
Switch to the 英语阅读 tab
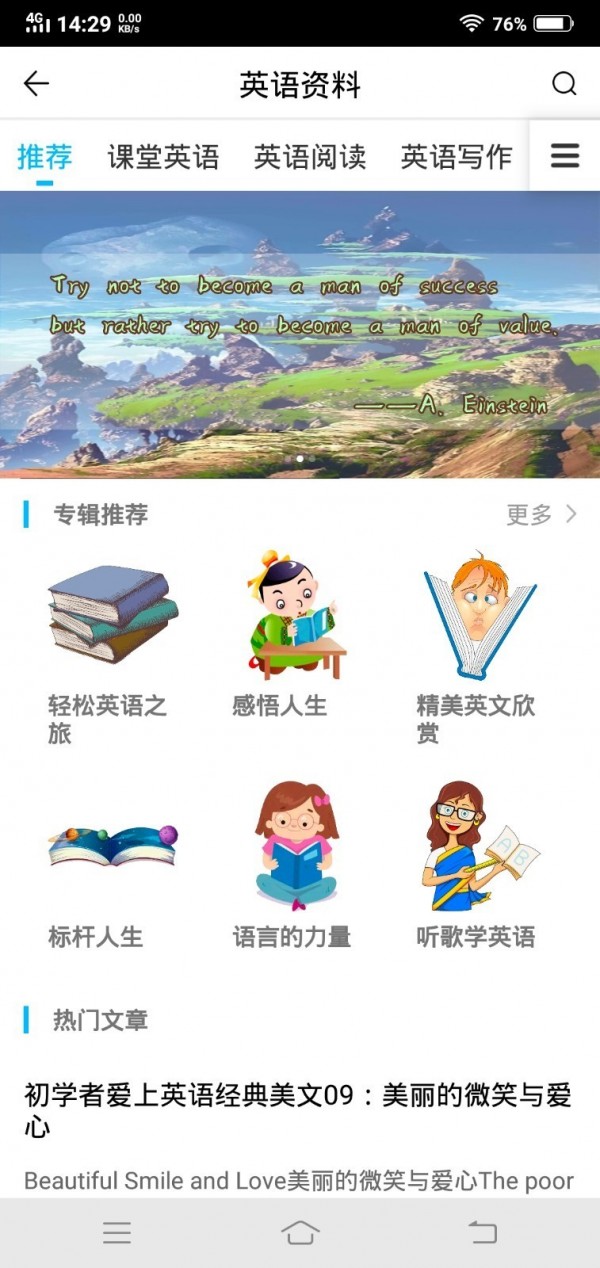(310, 157)
